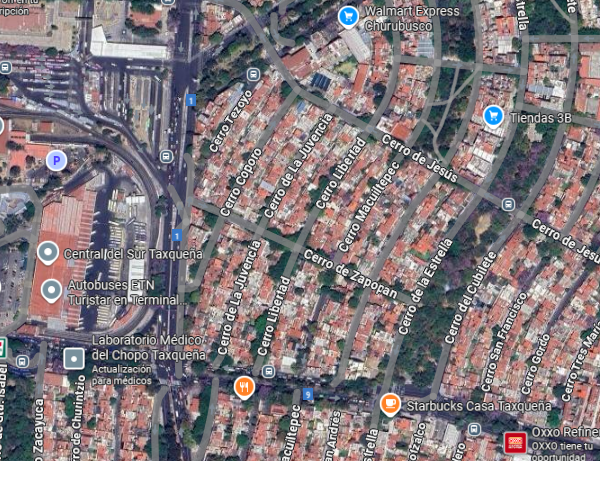Open Central del Sur Taxqueña place pin
This screenshot has width=600, height=480.
[x=48, y=253]
